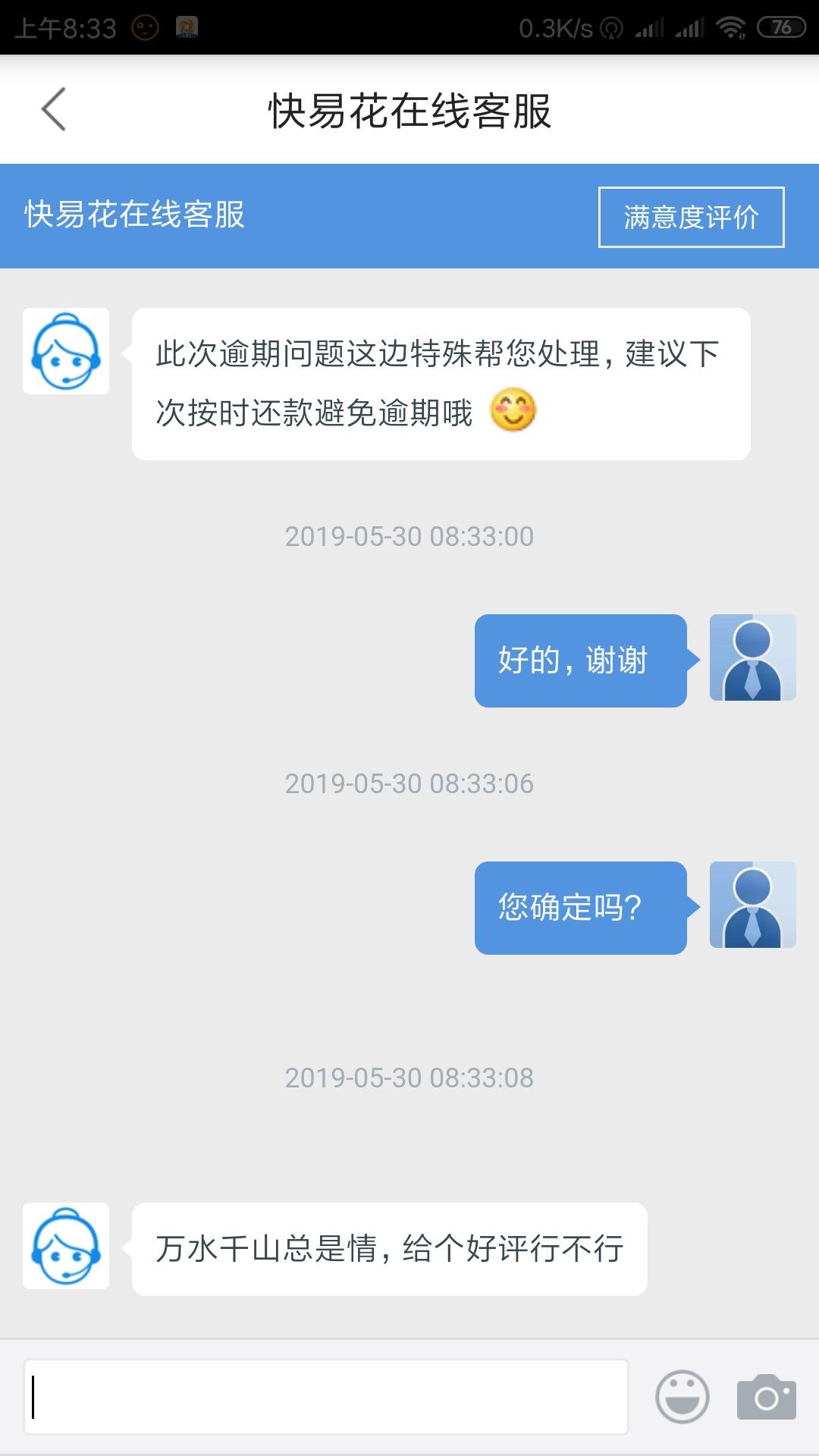Select the 快易花在线客服 header label
The width and height of the screenshot is (819, 1456).
click(133, 217)
